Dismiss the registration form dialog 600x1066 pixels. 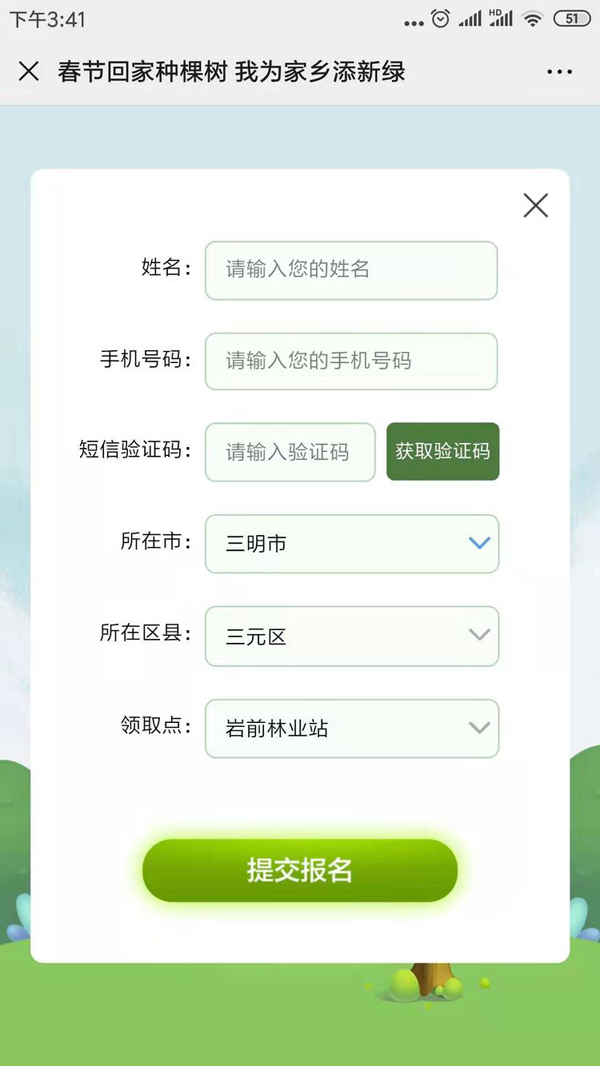pos(536,206)
